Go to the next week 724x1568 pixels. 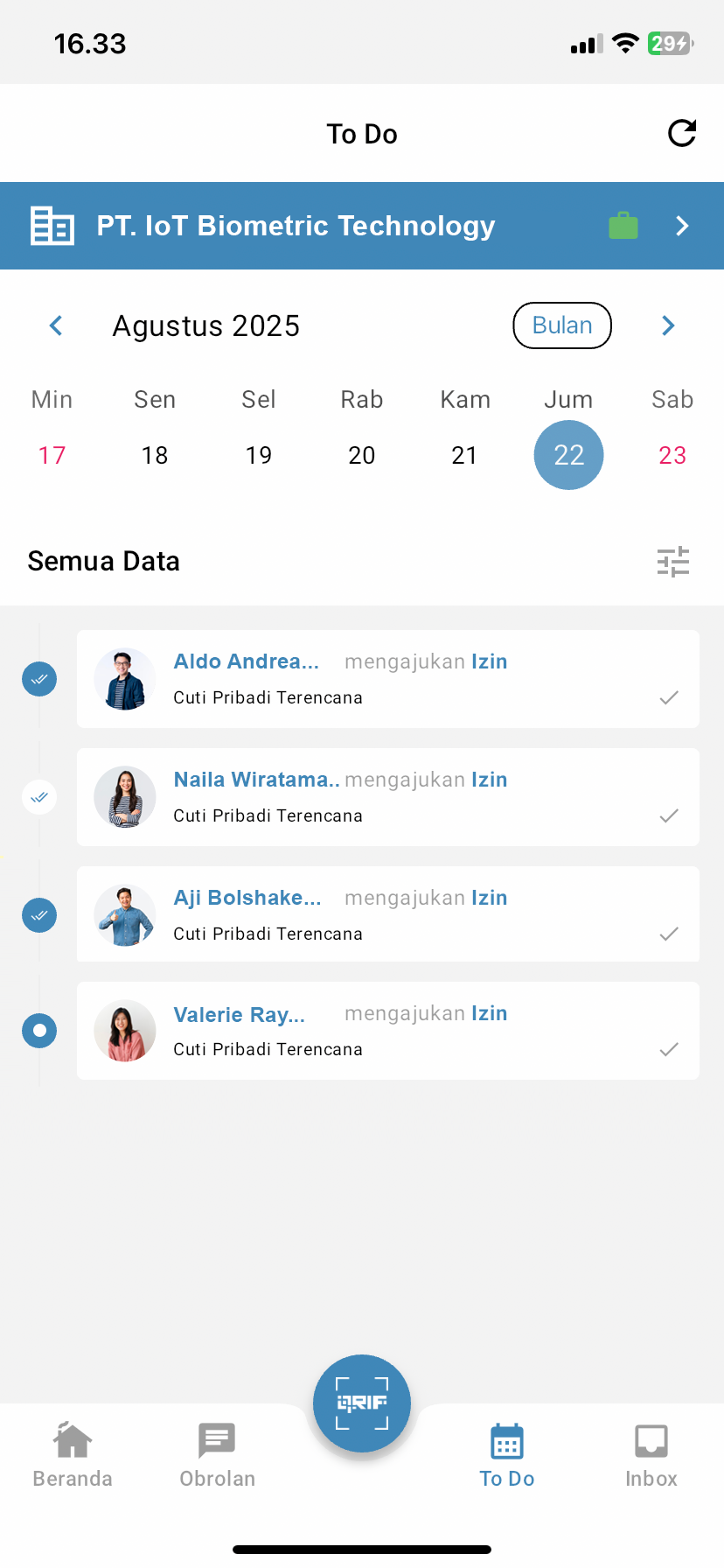tap(668, 325)
